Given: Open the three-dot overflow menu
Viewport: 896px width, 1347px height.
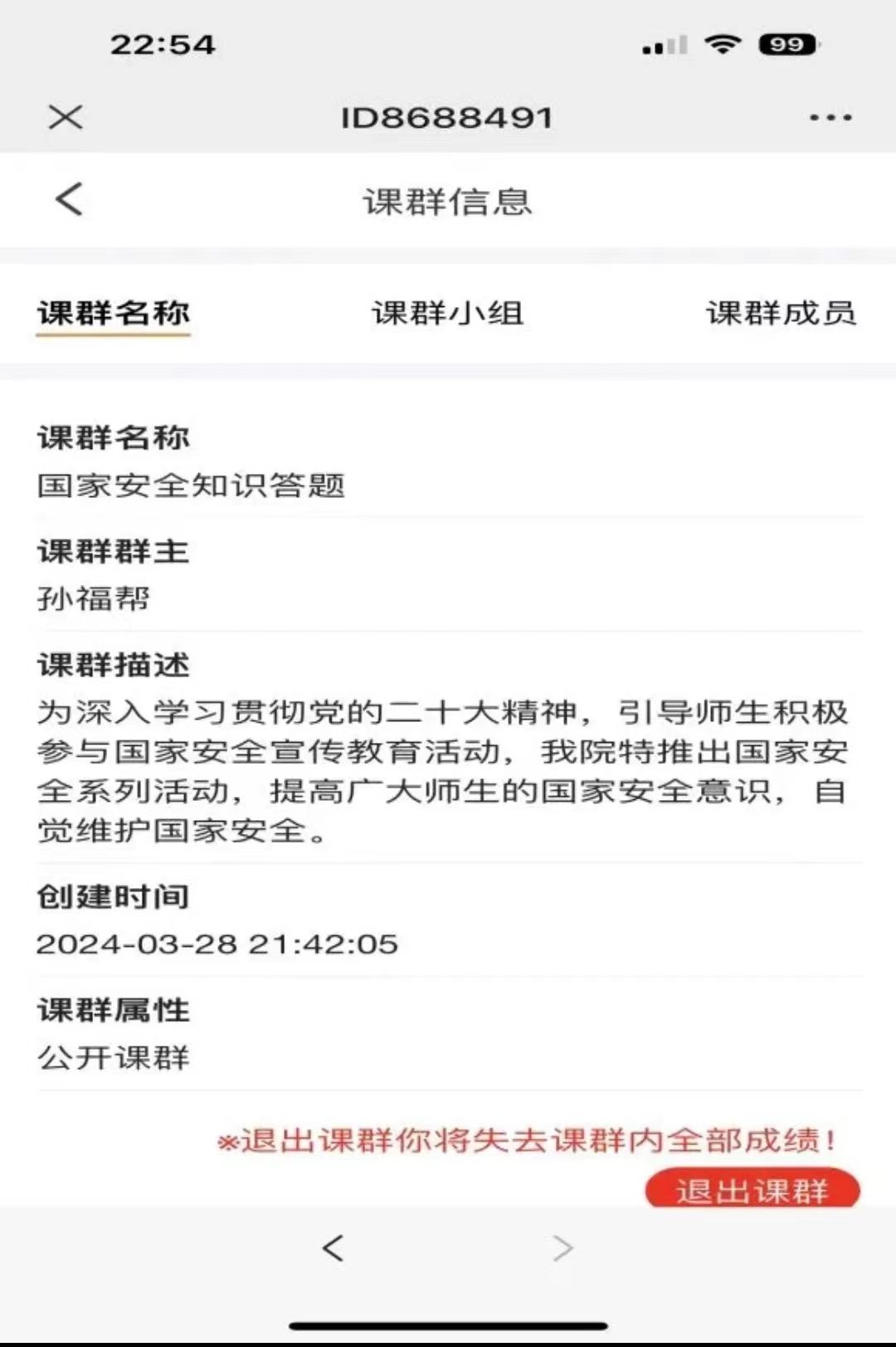Looking at the screenshot, I should click(830, 118).
